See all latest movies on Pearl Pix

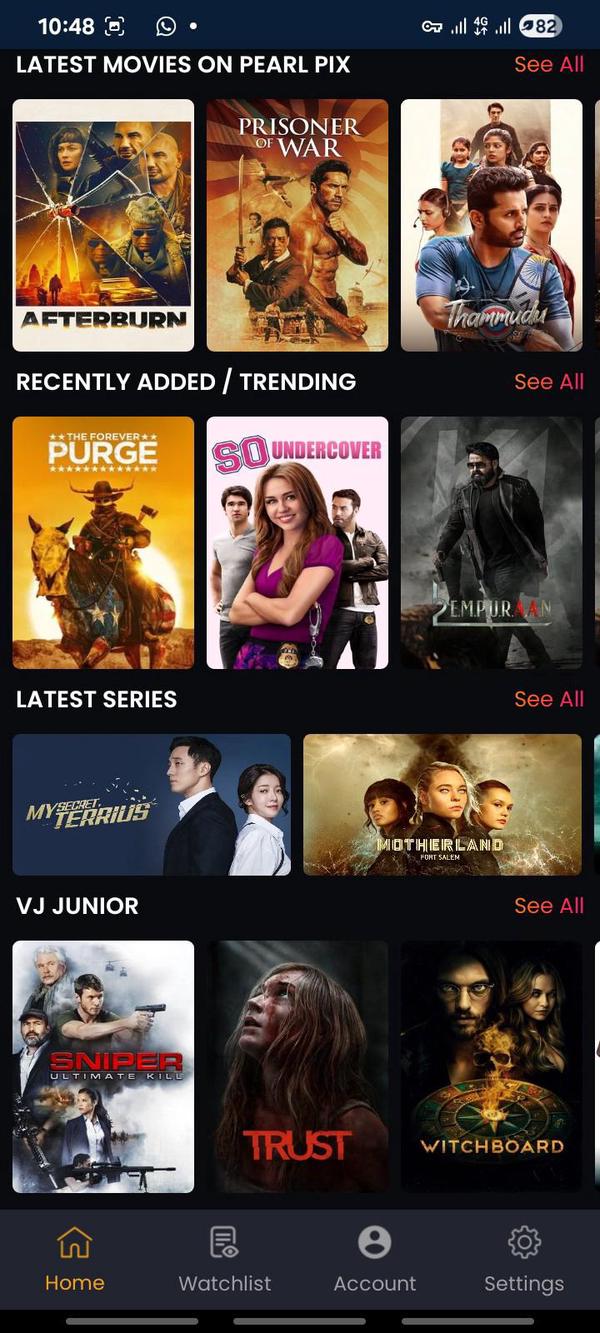(548, 65)
